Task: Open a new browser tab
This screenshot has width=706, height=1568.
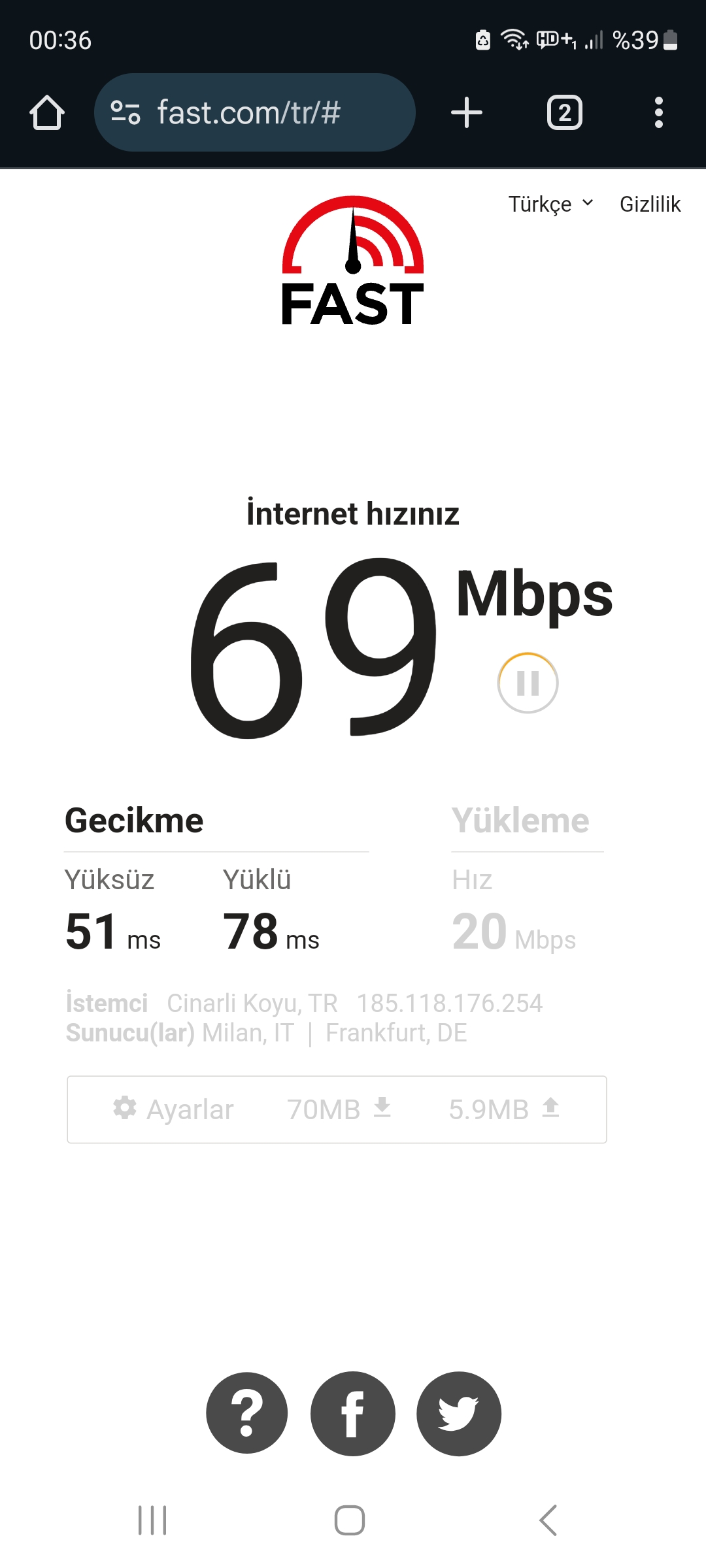Action: click(467, 112)
